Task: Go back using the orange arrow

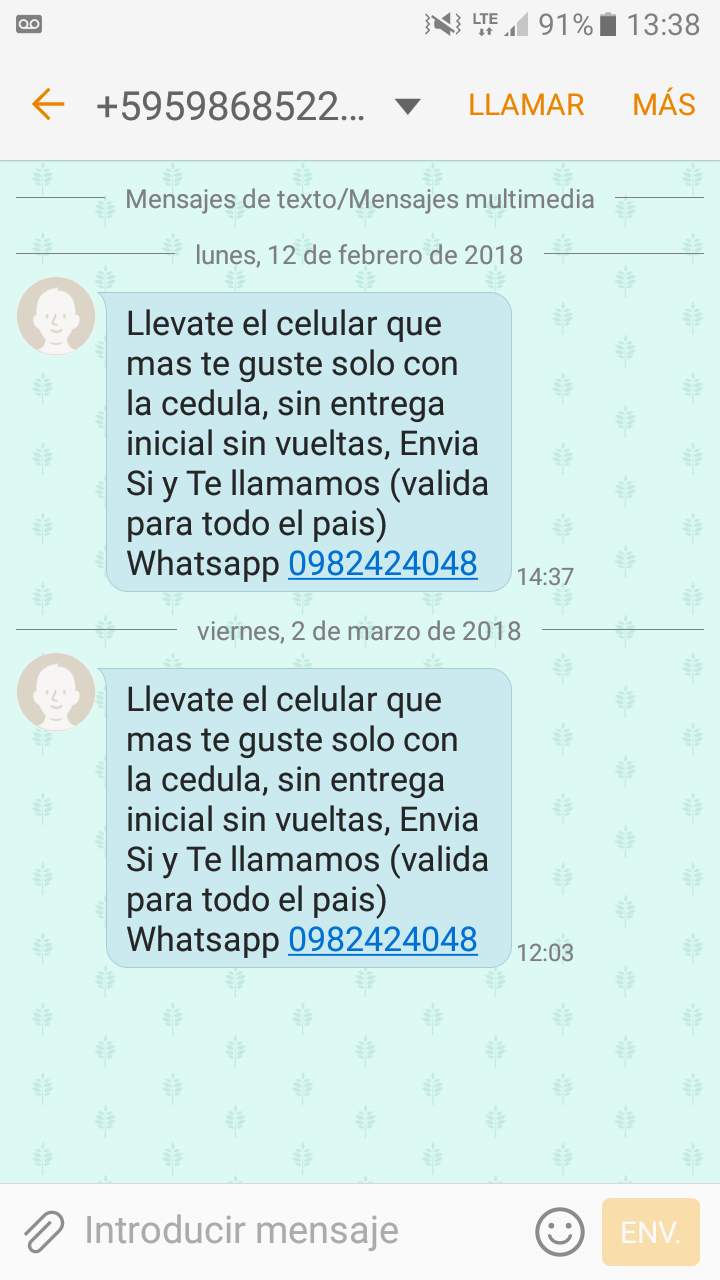Action: pyautogui.click(x=47, y=104)
